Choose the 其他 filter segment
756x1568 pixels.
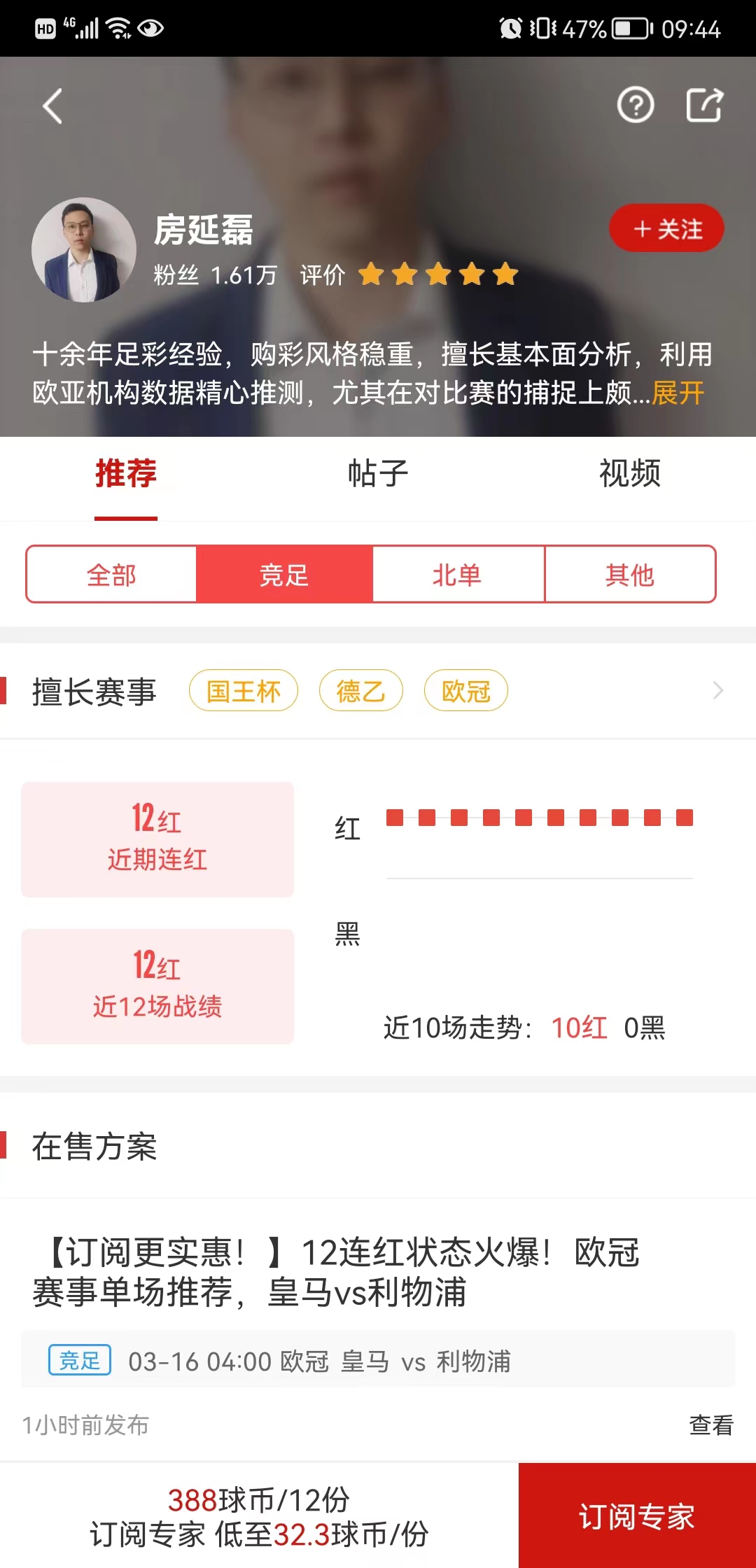click(629, 575)
